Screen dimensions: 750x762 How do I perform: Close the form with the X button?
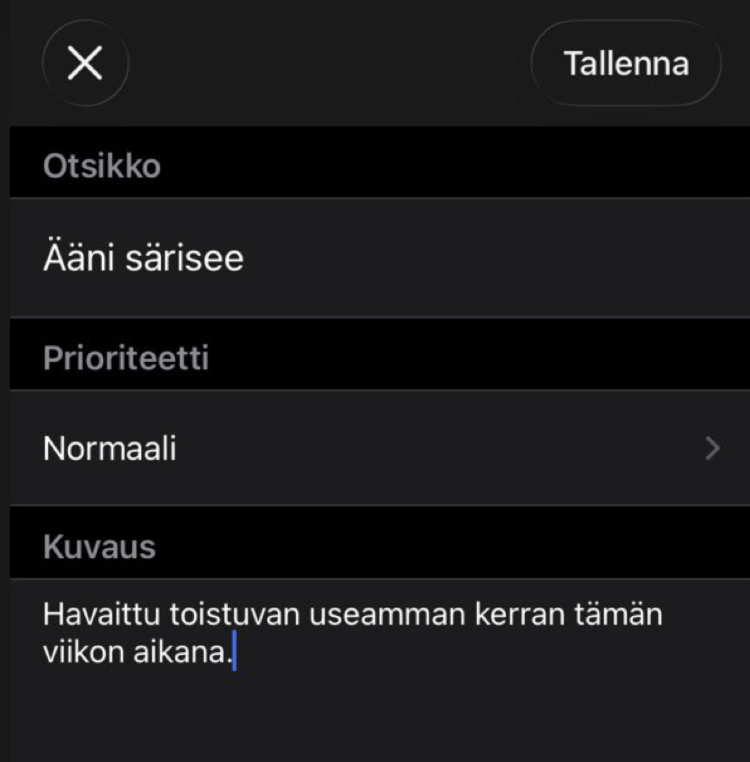coord(85,64)
